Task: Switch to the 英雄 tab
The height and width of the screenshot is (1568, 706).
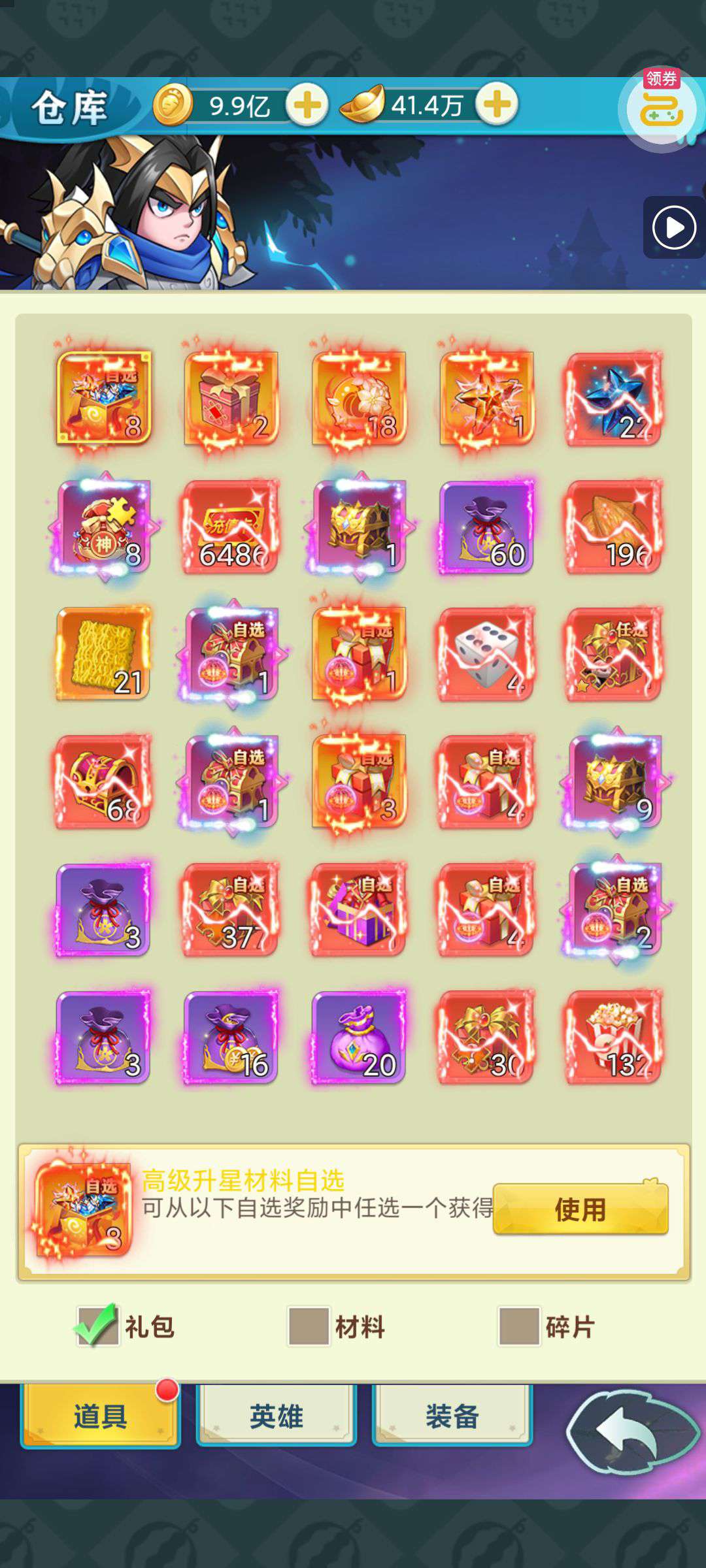Action: tap(276, 1416)
